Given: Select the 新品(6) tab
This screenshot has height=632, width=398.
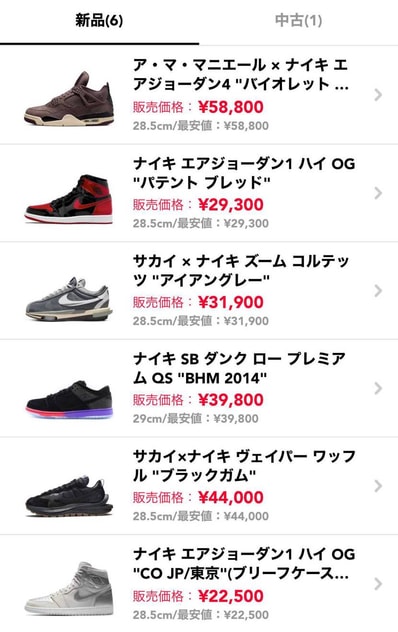Looking at the screenshot, I should pos(99,21).
